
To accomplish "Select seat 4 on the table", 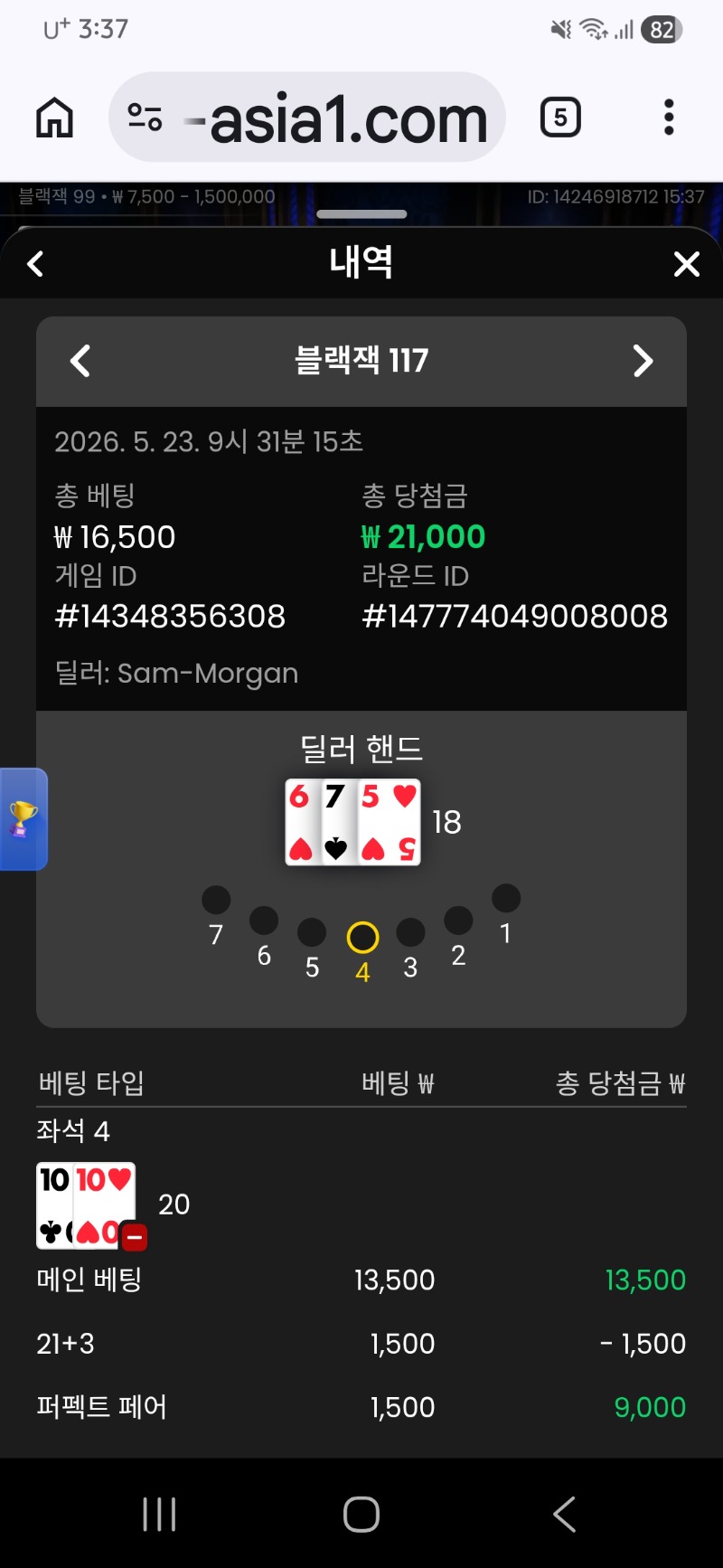I will coord(362,938).
